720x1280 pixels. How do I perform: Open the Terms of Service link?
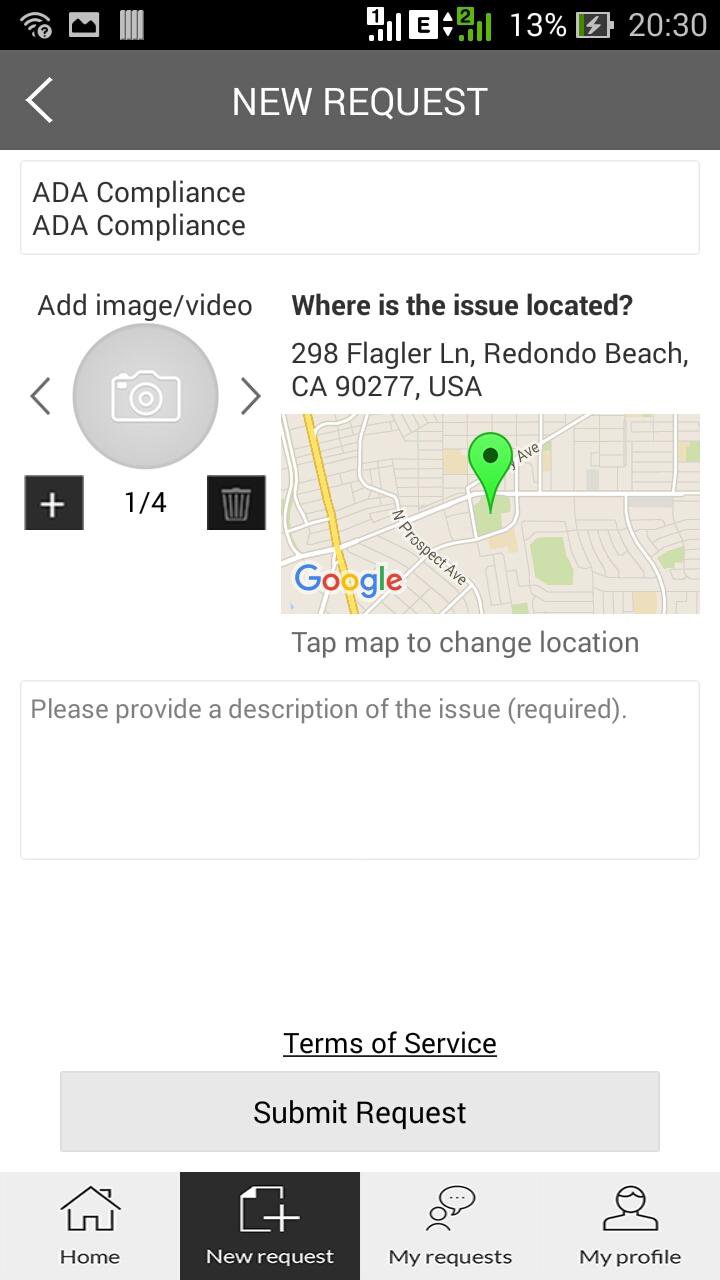tap(390, 1043)
